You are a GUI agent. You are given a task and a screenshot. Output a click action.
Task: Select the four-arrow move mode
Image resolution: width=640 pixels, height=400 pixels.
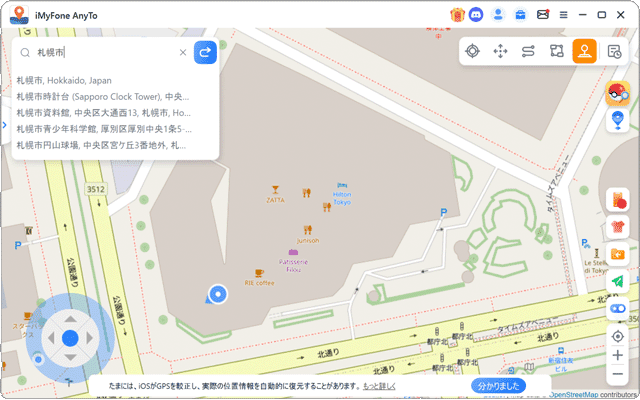pyautogui.click(x=500, y=51)
